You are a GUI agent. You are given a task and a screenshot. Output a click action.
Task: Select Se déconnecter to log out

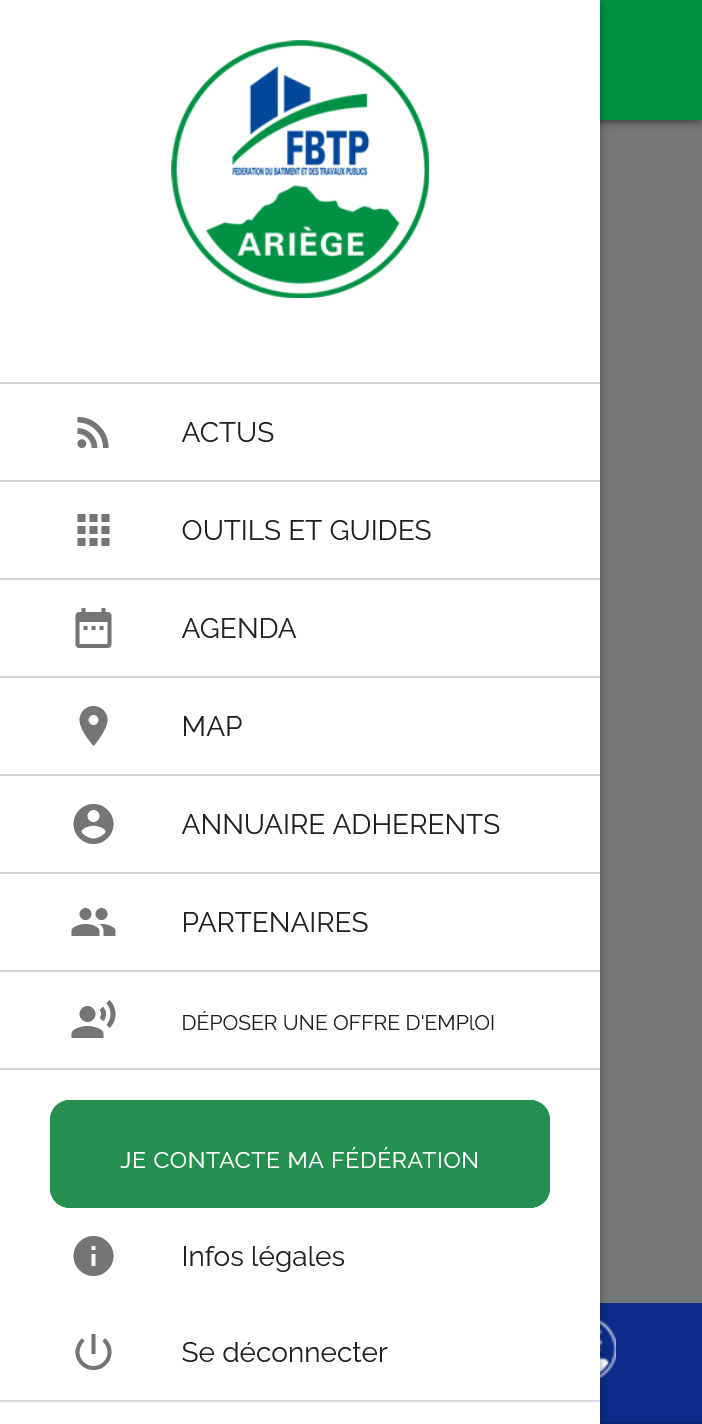coord(284,1352)
